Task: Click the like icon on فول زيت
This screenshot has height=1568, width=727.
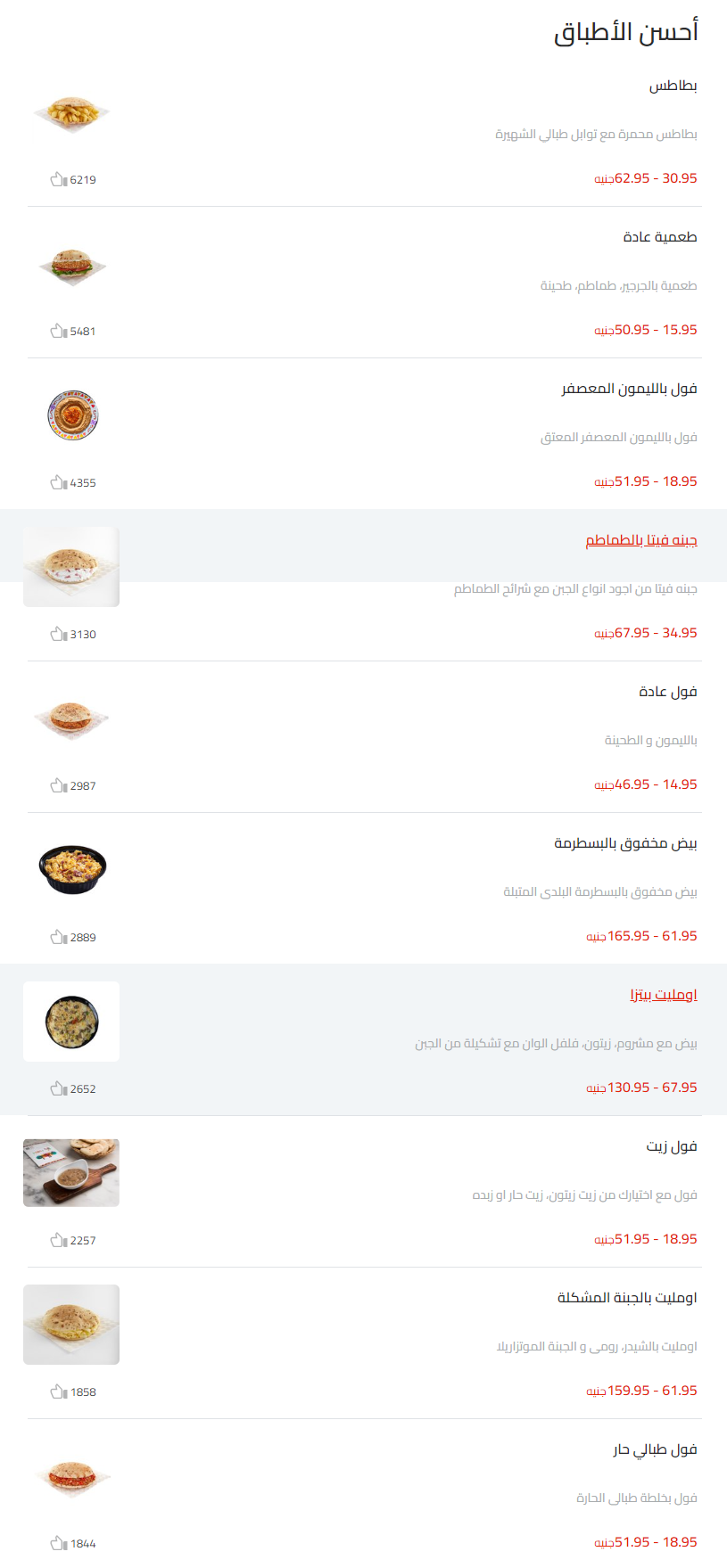Action: point(57,1239)
